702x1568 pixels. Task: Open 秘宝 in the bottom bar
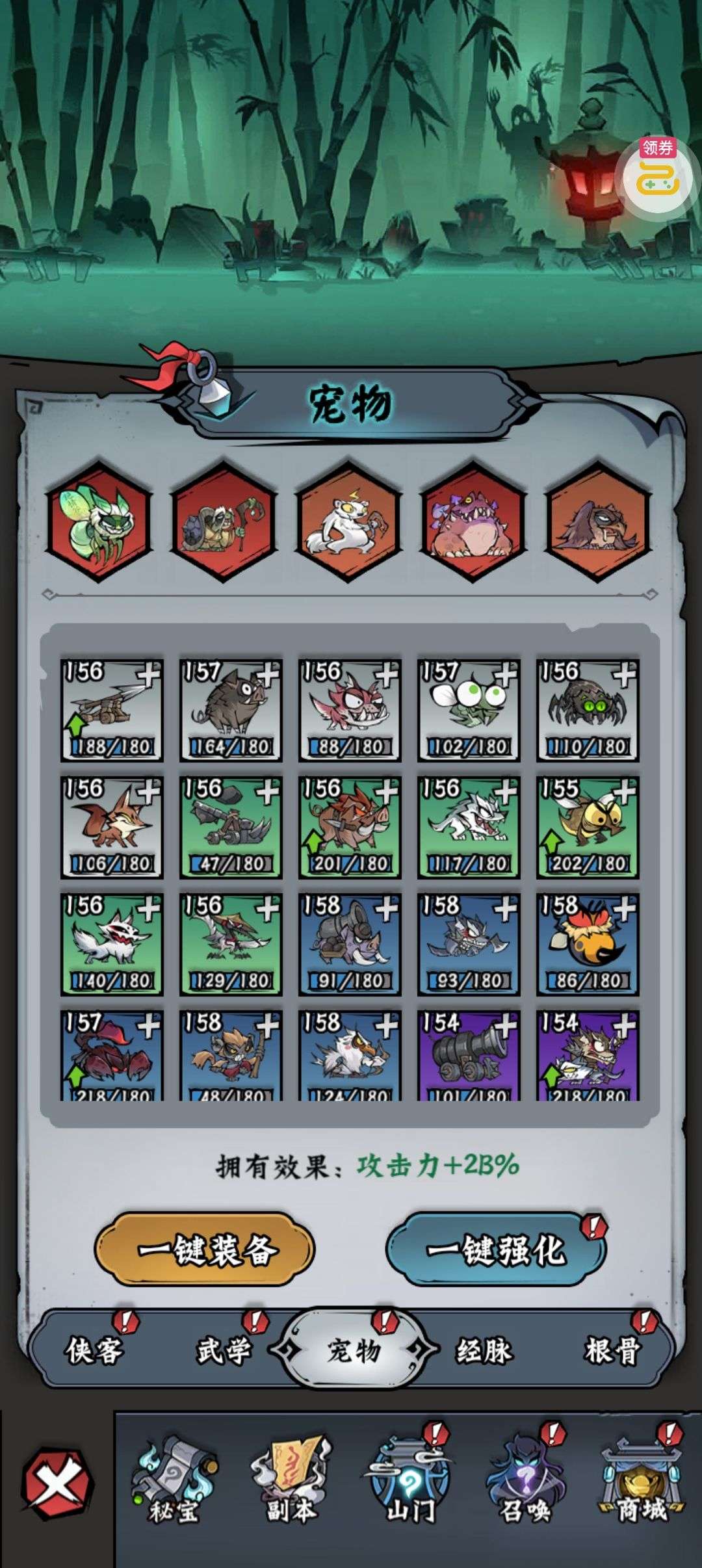(x=174, y=1480)
